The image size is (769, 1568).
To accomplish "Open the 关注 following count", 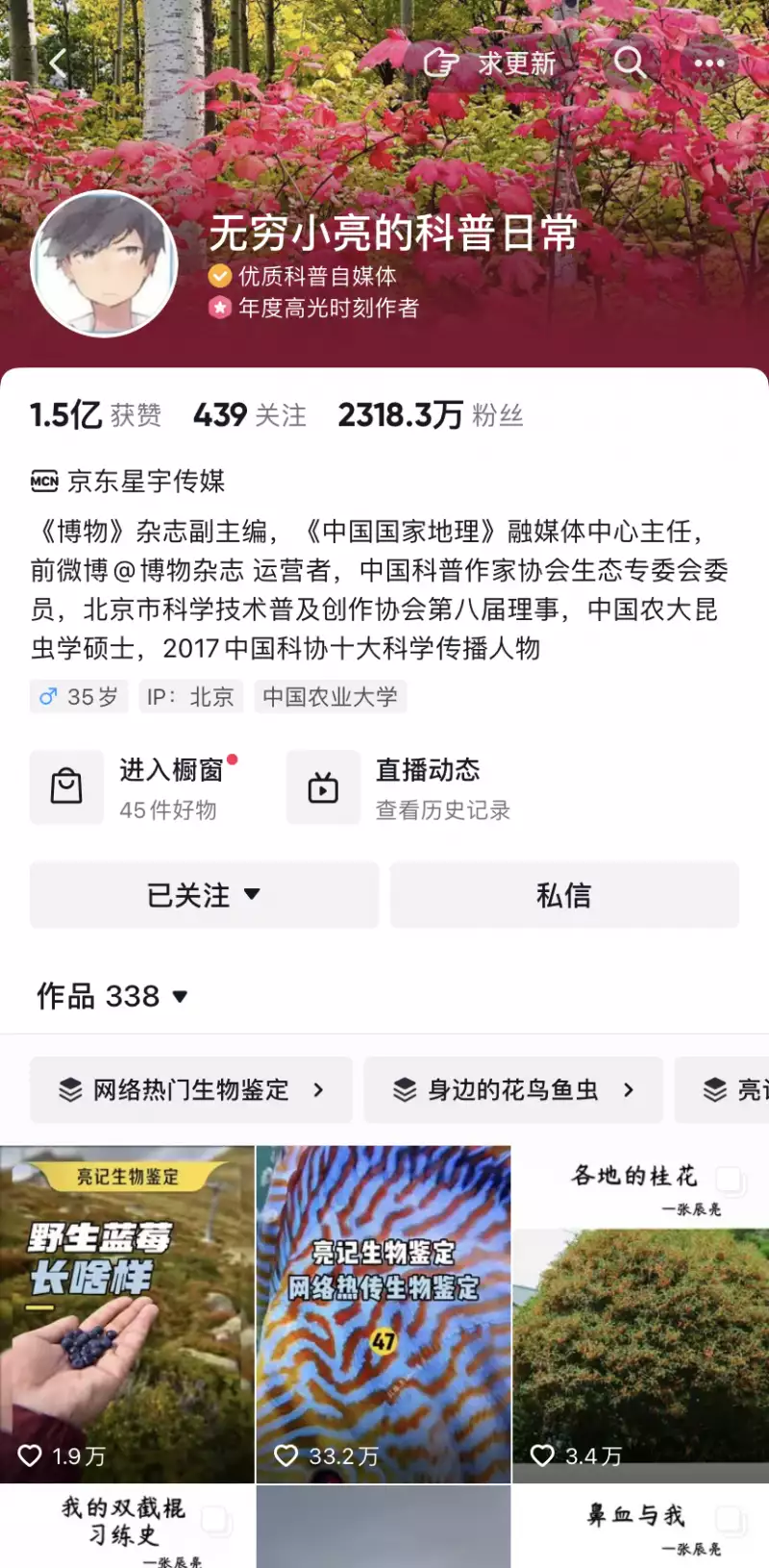I will 250,415.
